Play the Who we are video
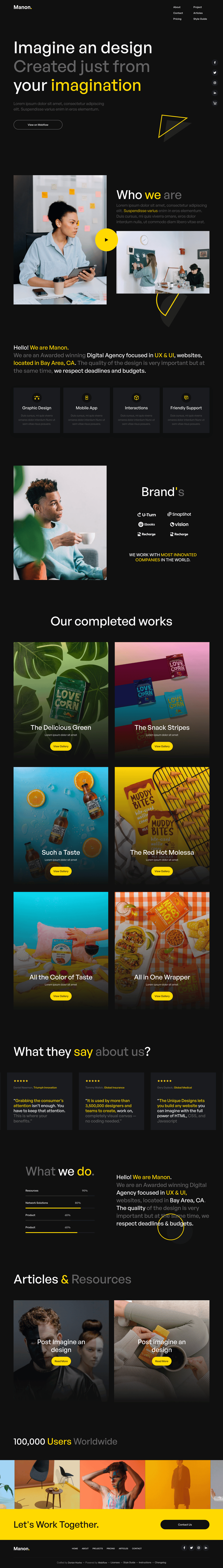Screen dimensions: 223x1568 [106, 240]
